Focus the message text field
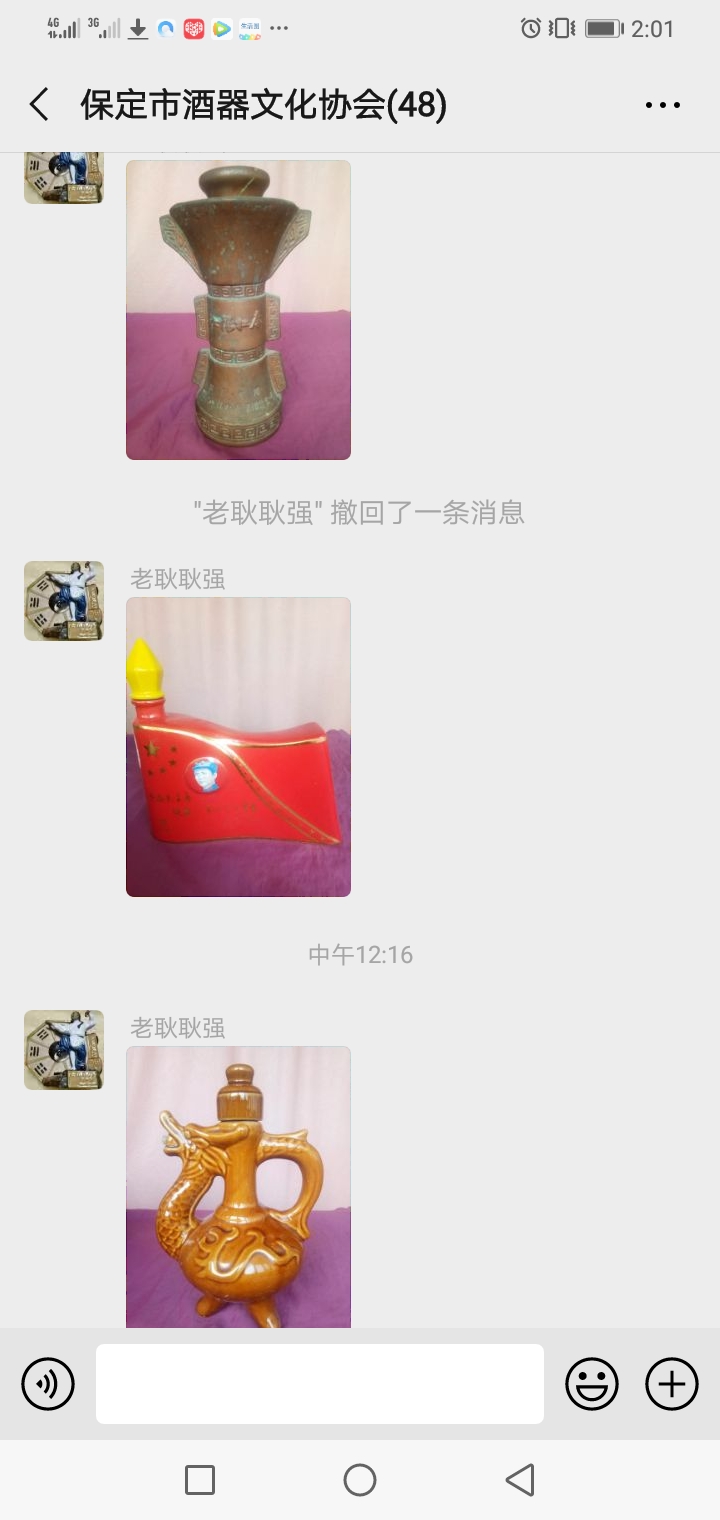The image size is (720, 1520). (x=320, y=1384)
